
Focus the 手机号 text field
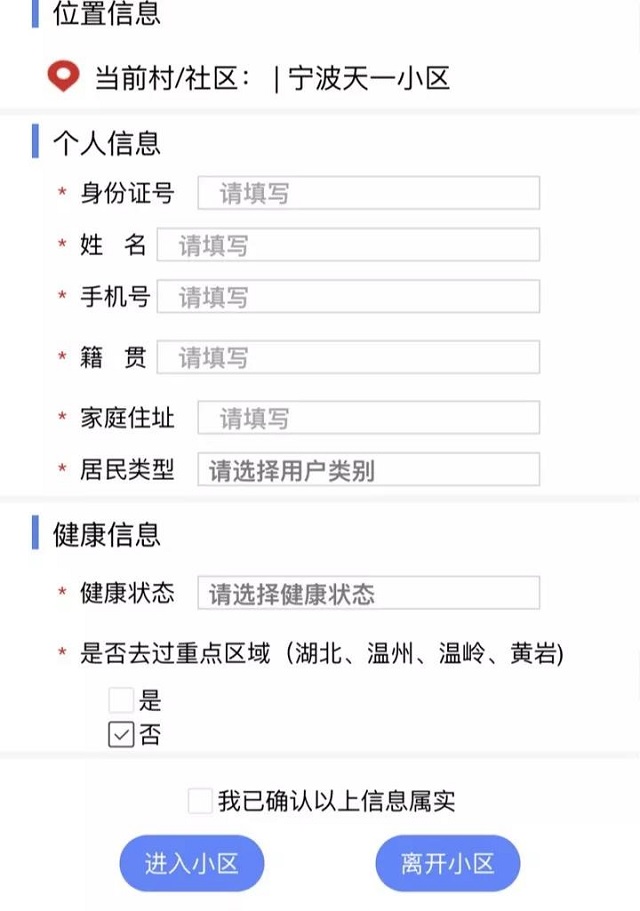(348, 297)
